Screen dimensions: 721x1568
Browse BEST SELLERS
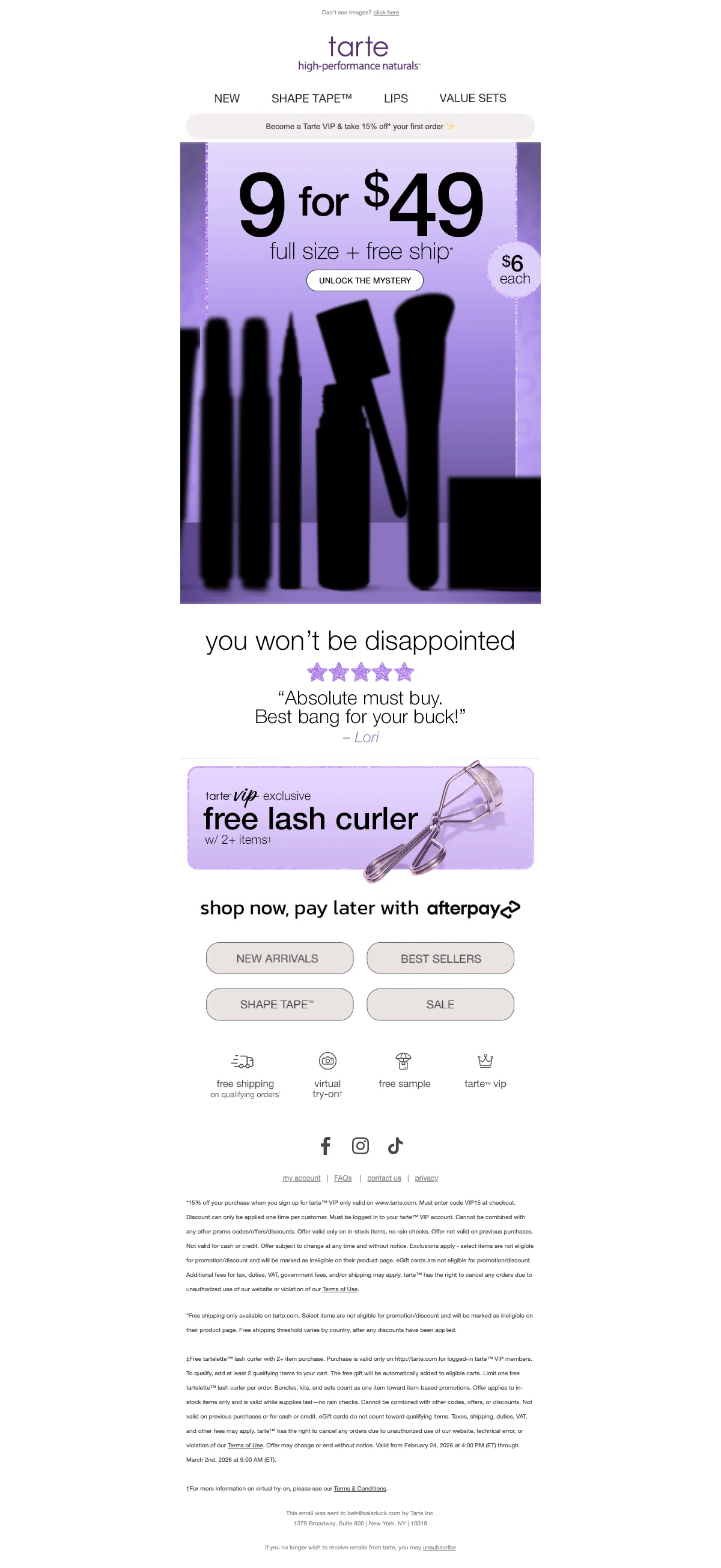(x=440, y=958)
